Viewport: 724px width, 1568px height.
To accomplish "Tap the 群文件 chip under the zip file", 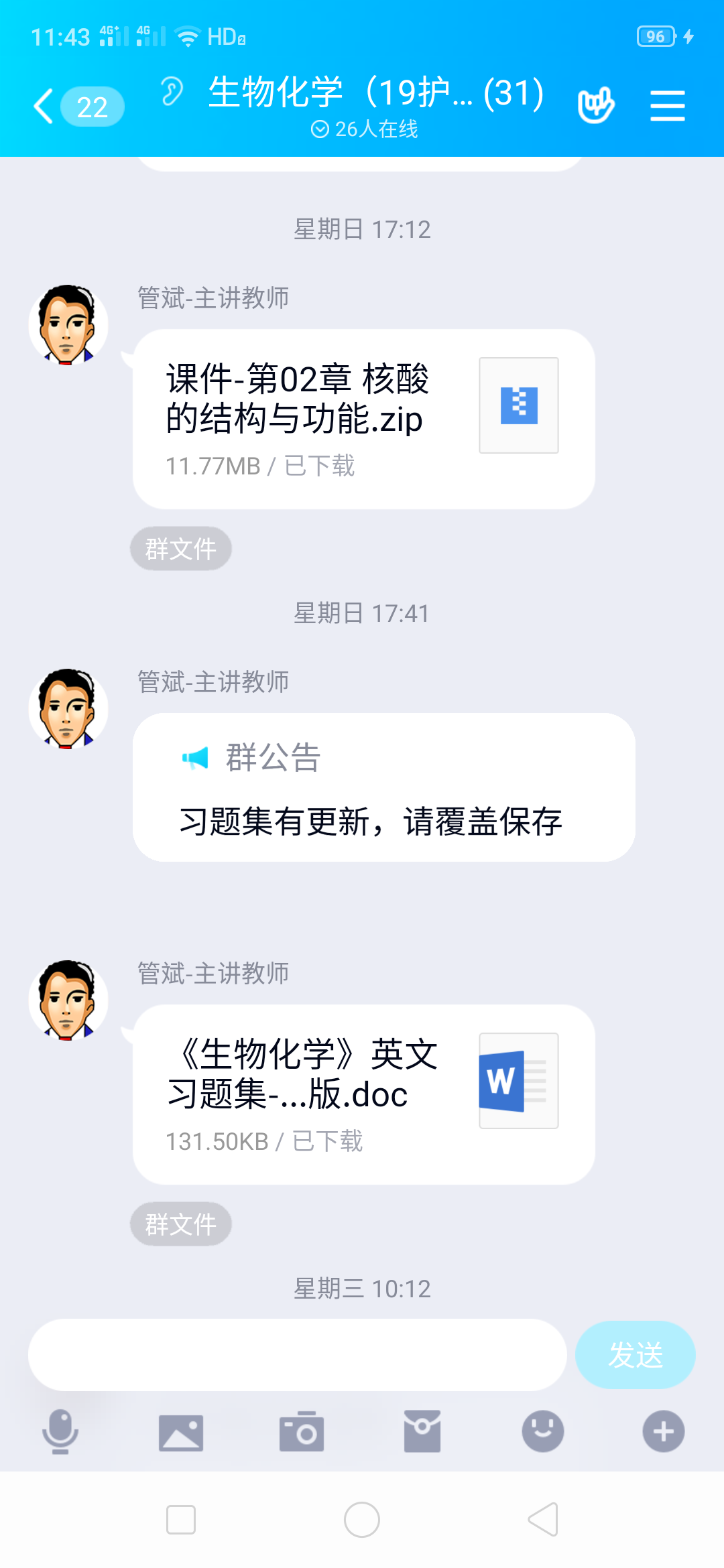I will click(180, 549).
